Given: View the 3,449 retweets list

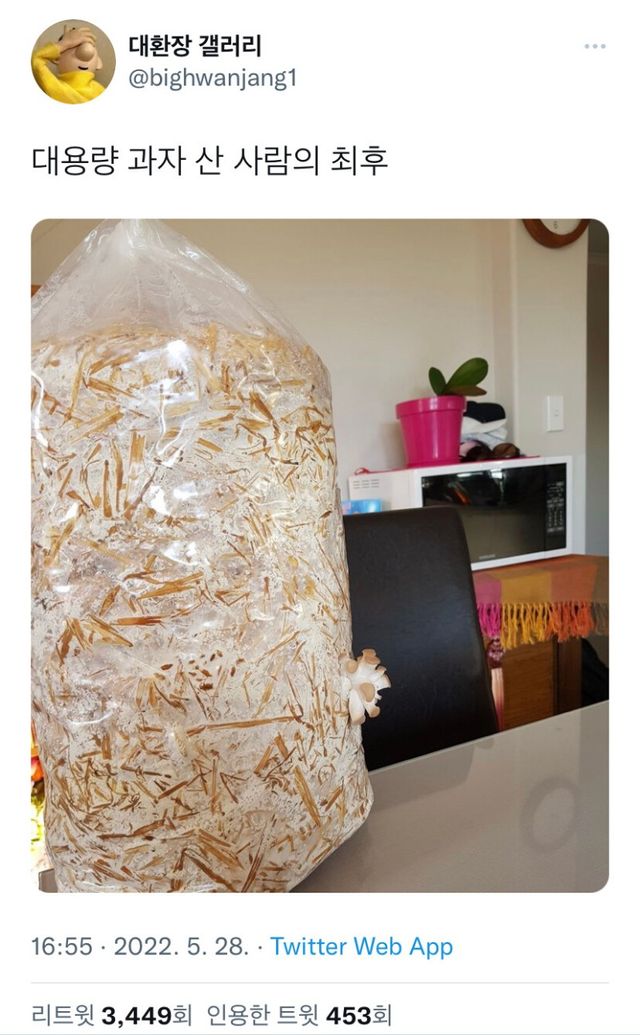Looking at the screenshot, I should coord(112,1015).
